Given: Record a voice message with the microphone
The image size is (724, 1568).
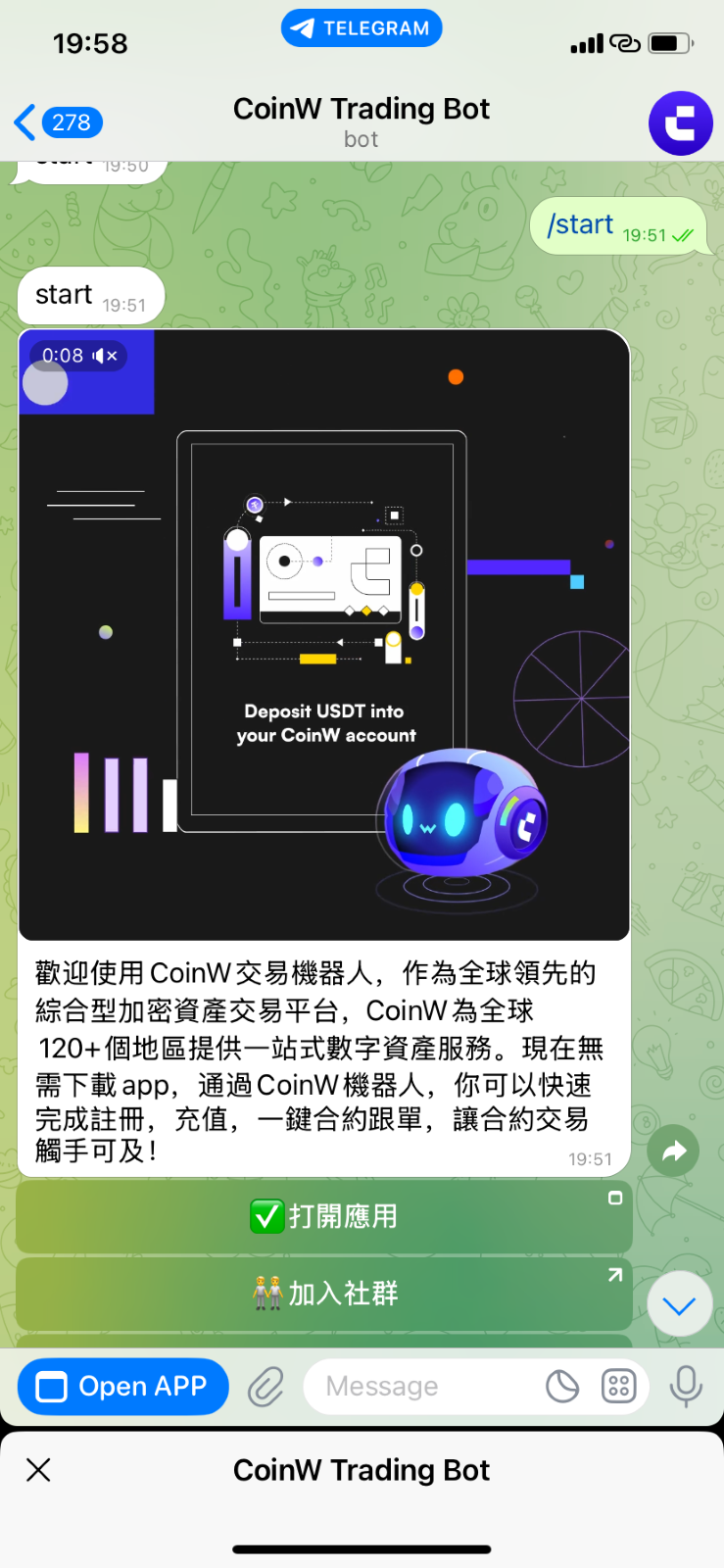Looking at the screenshot, I should [686, 1387].
